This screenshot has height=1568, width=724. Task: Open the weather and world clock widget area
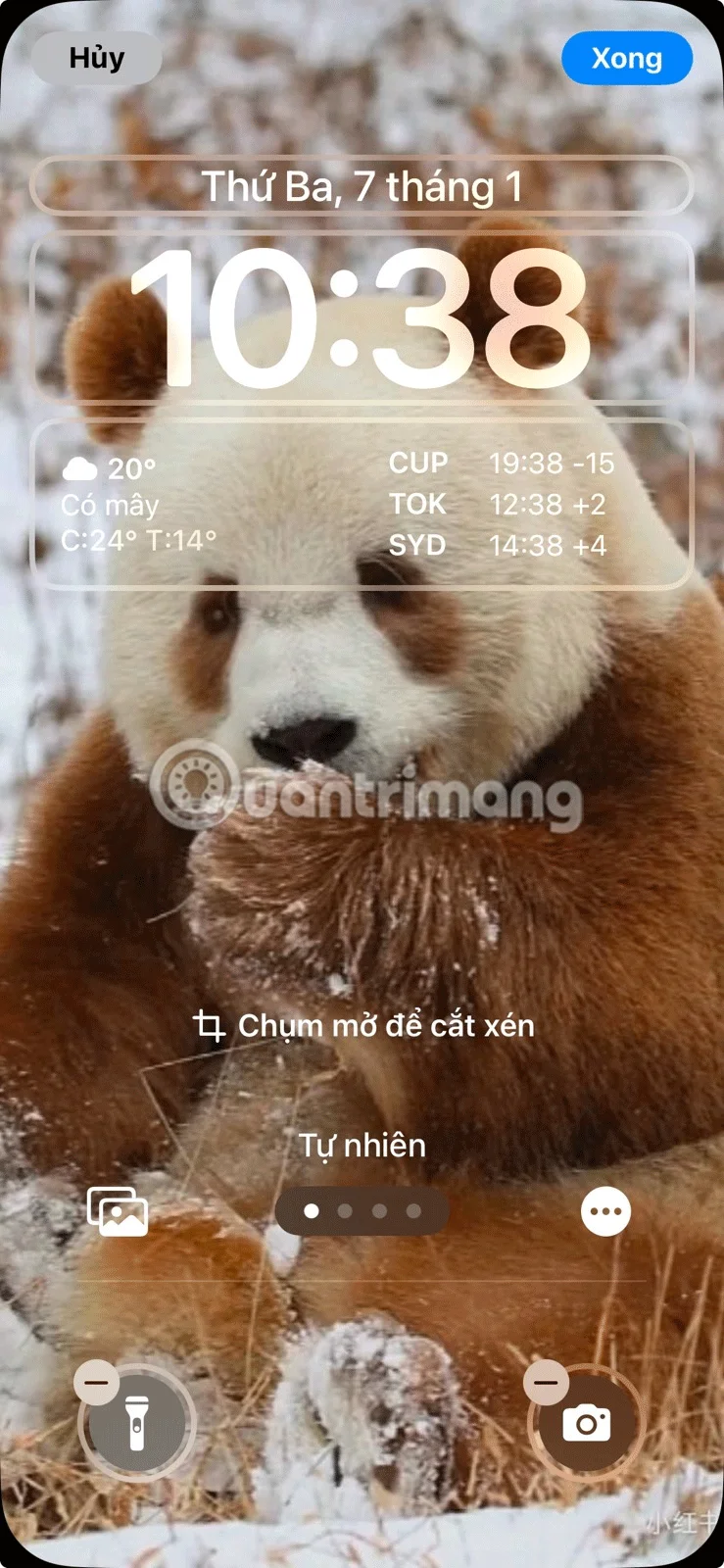tap(362, 504)
